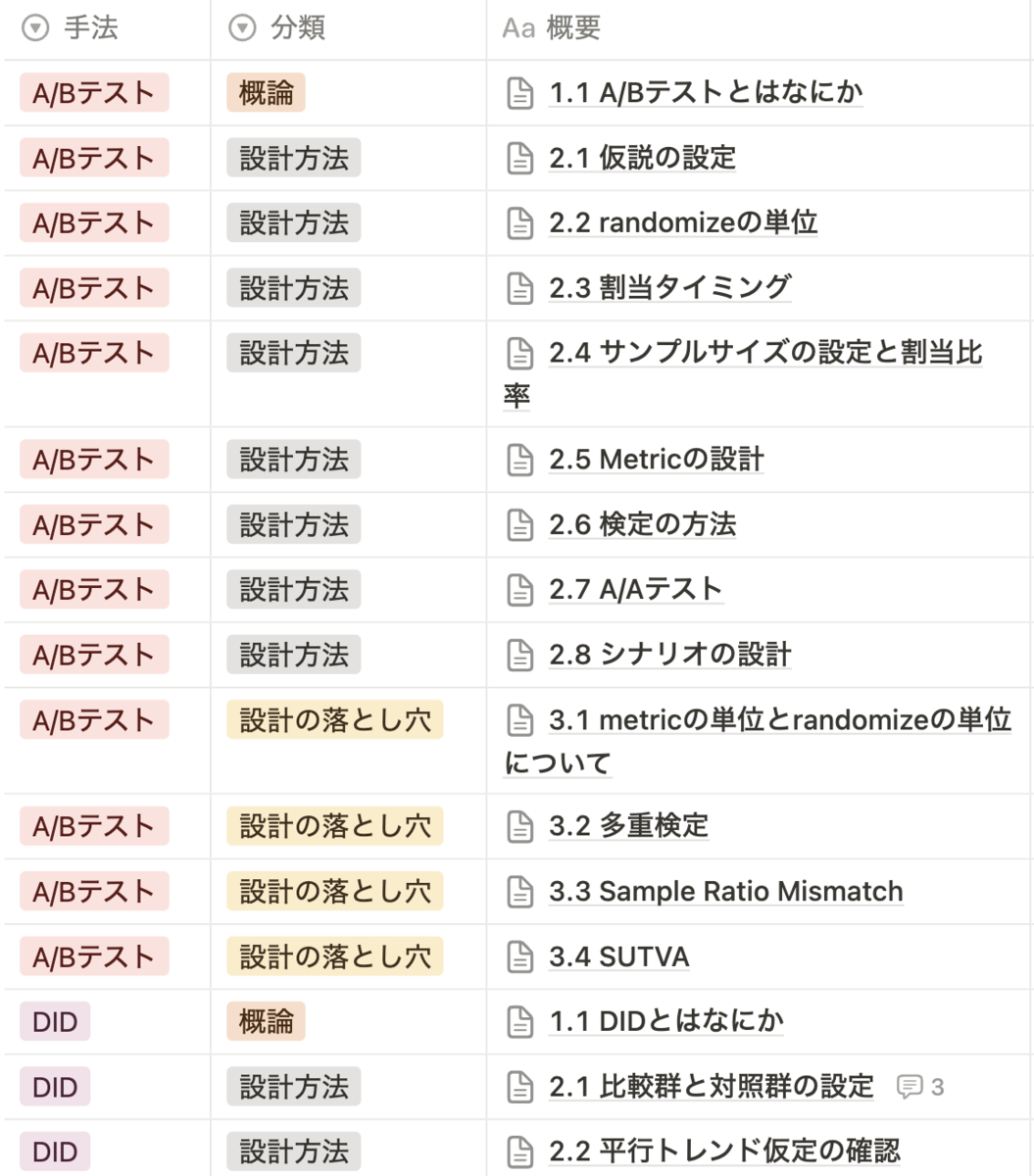Open page 2.7 A/Aテスト
This screenshot has height=1176, width=1034.
pos(635,589)
